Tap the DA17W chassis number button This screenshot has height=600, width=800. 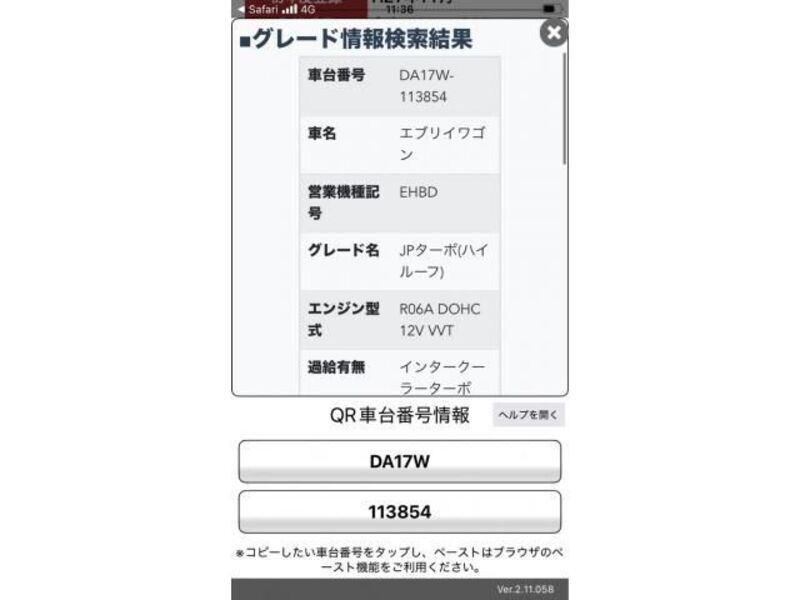[399, 462]
